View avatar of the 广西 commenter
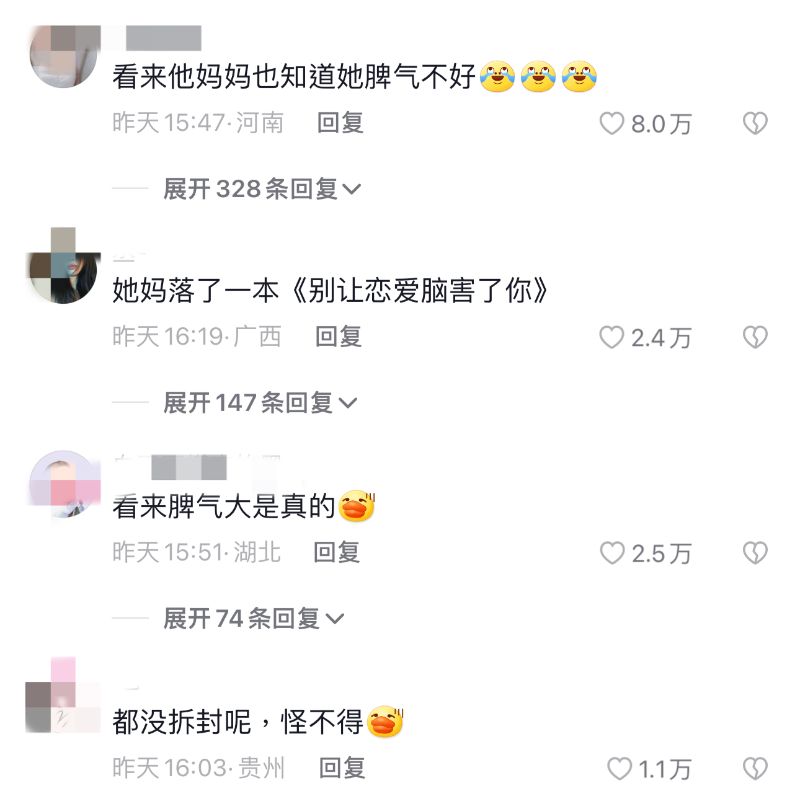The image size is (800, 809). click(x=64, y=267)
